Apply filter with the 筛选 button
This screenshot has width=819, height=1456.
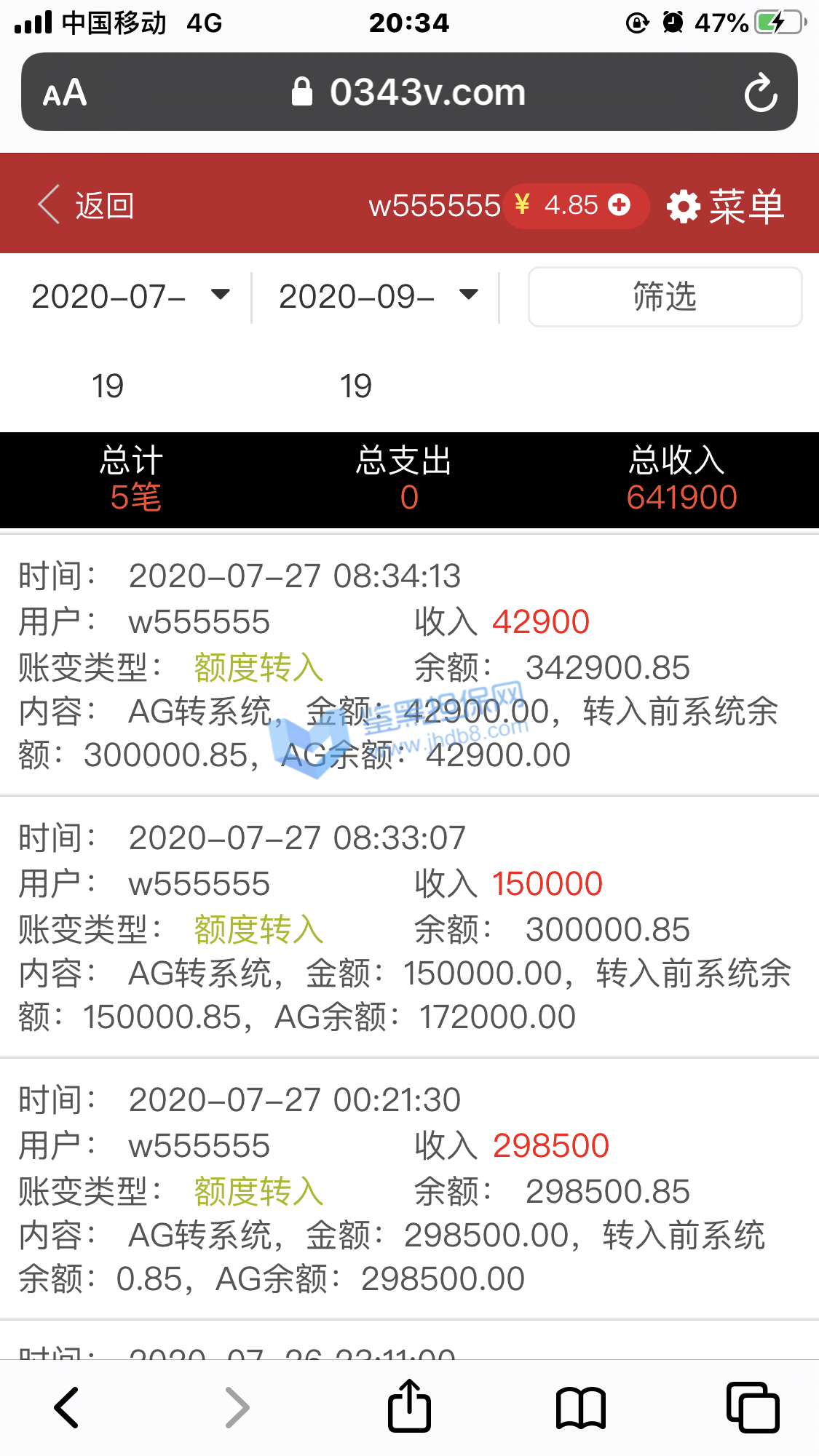pyautogui.click(x=665, y=297)
